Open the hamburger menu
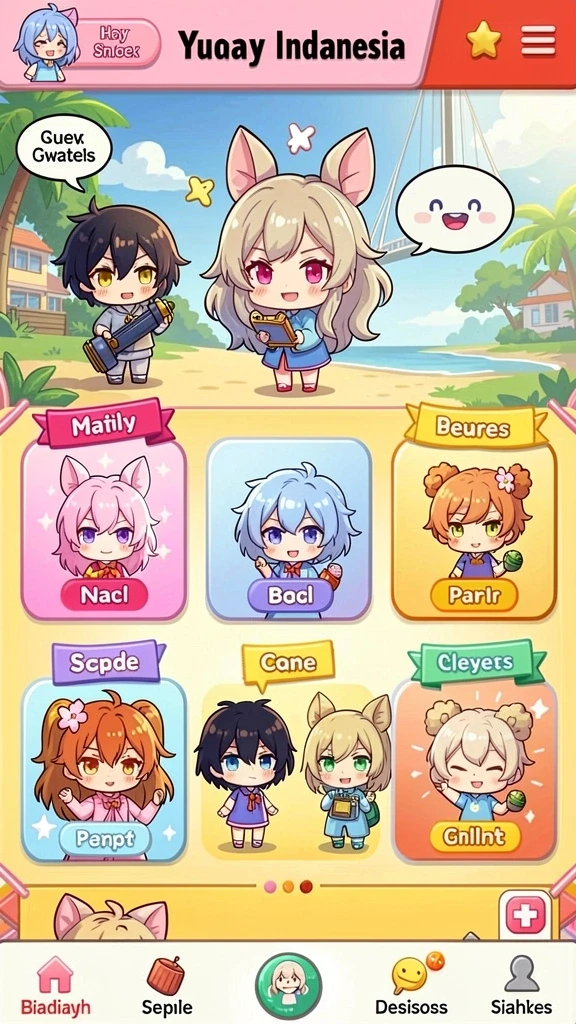 tap(537, 42)
